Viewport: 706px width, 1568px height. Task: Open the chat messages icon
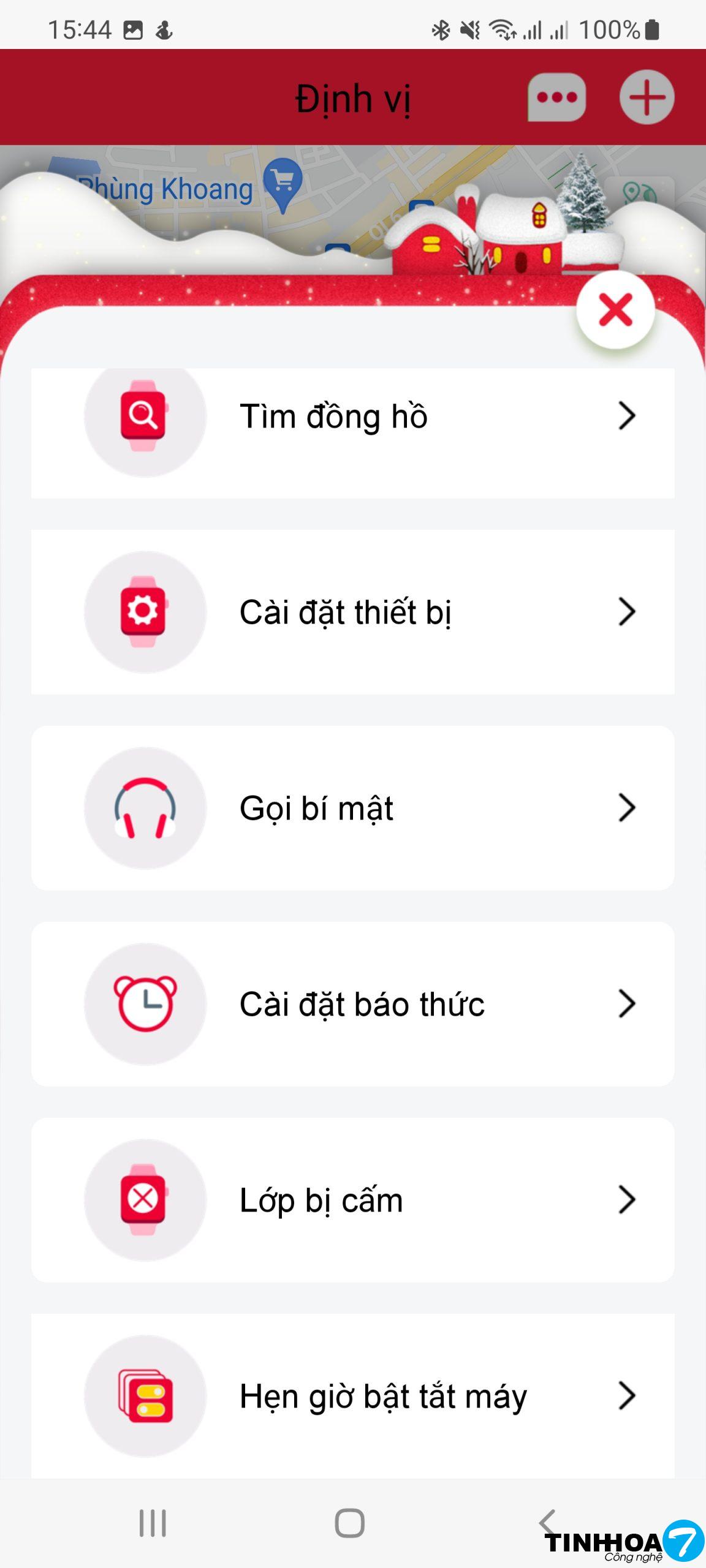point(556,97)
